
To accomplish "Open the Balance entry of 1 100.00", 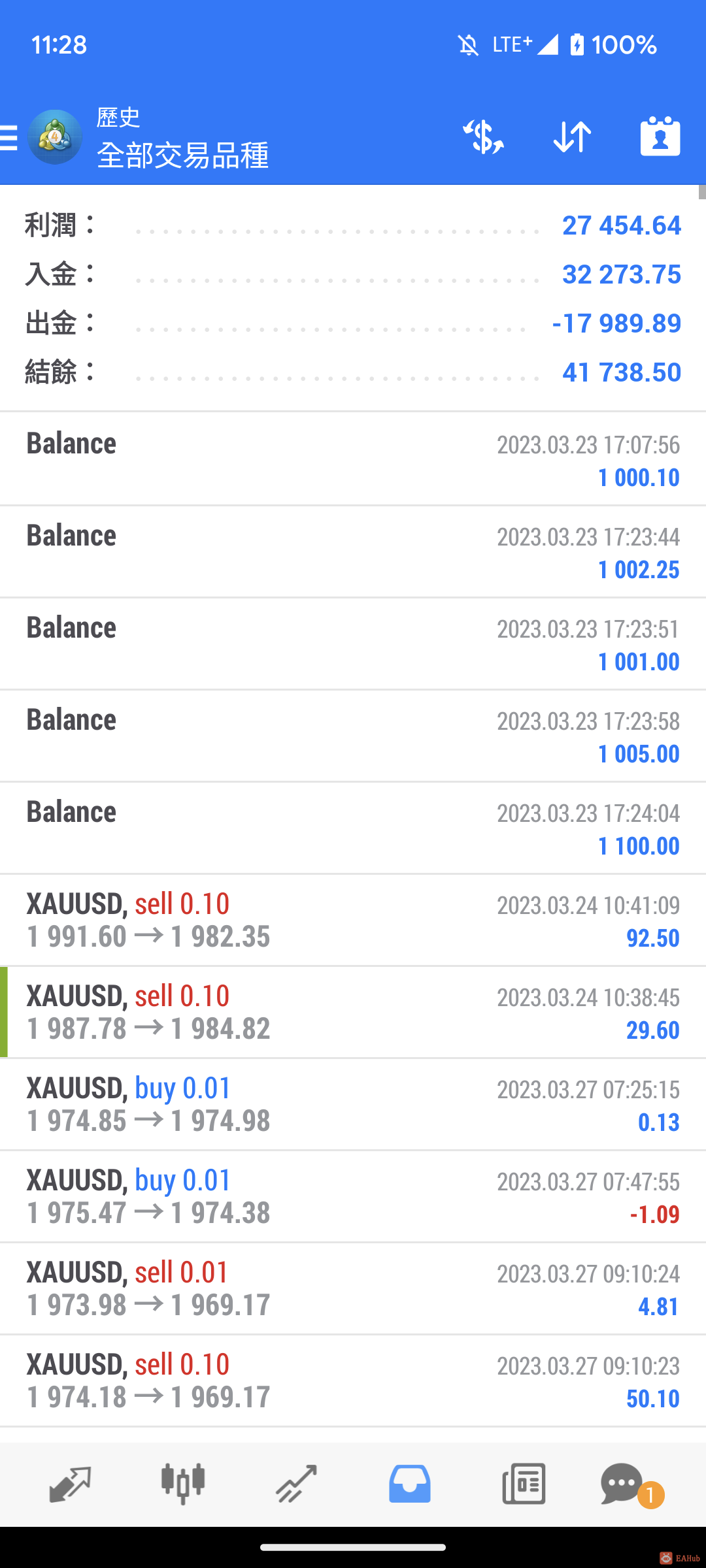I will [x=353, y=828].
